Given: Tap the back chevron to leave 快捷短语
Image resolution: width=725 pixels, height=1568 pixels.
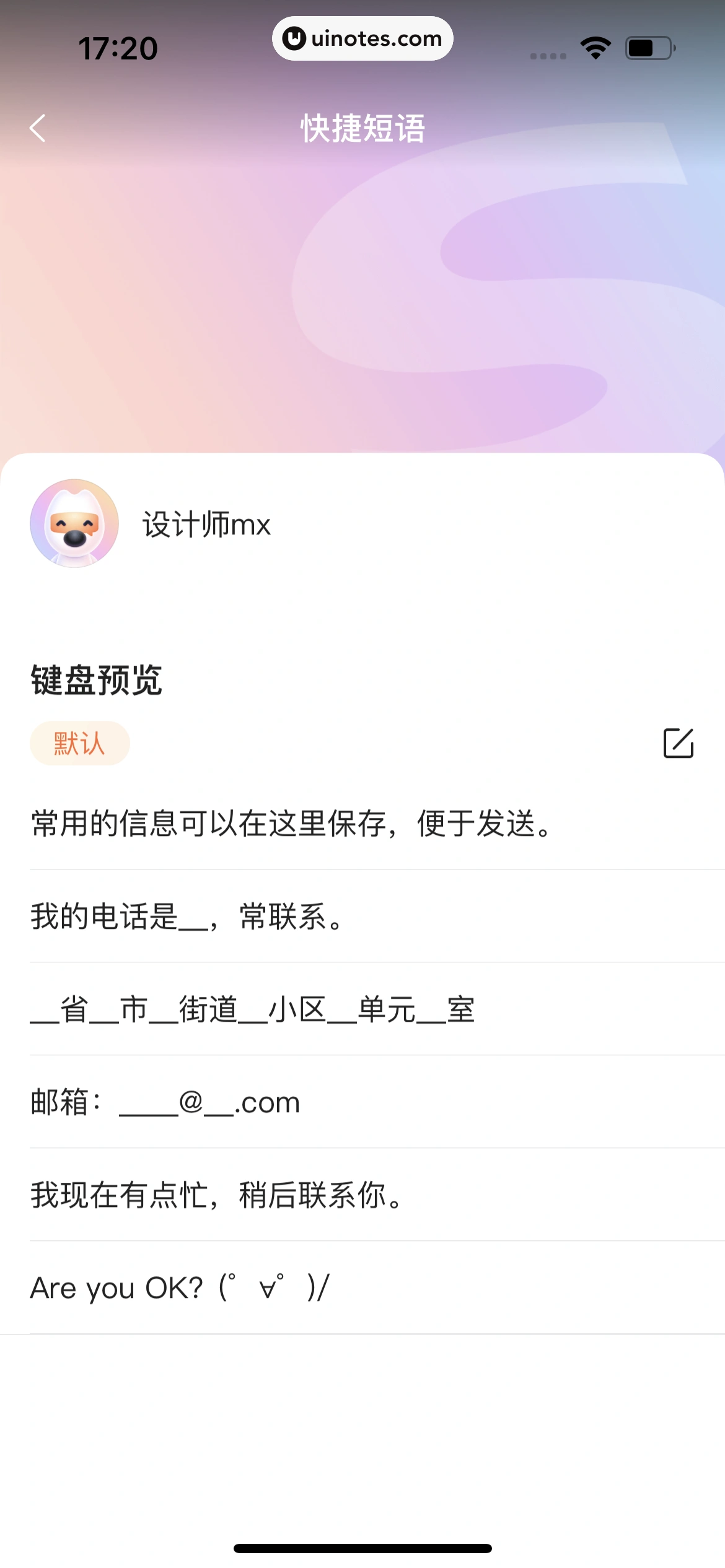Looking at the screenshot, I should [37, 128].
